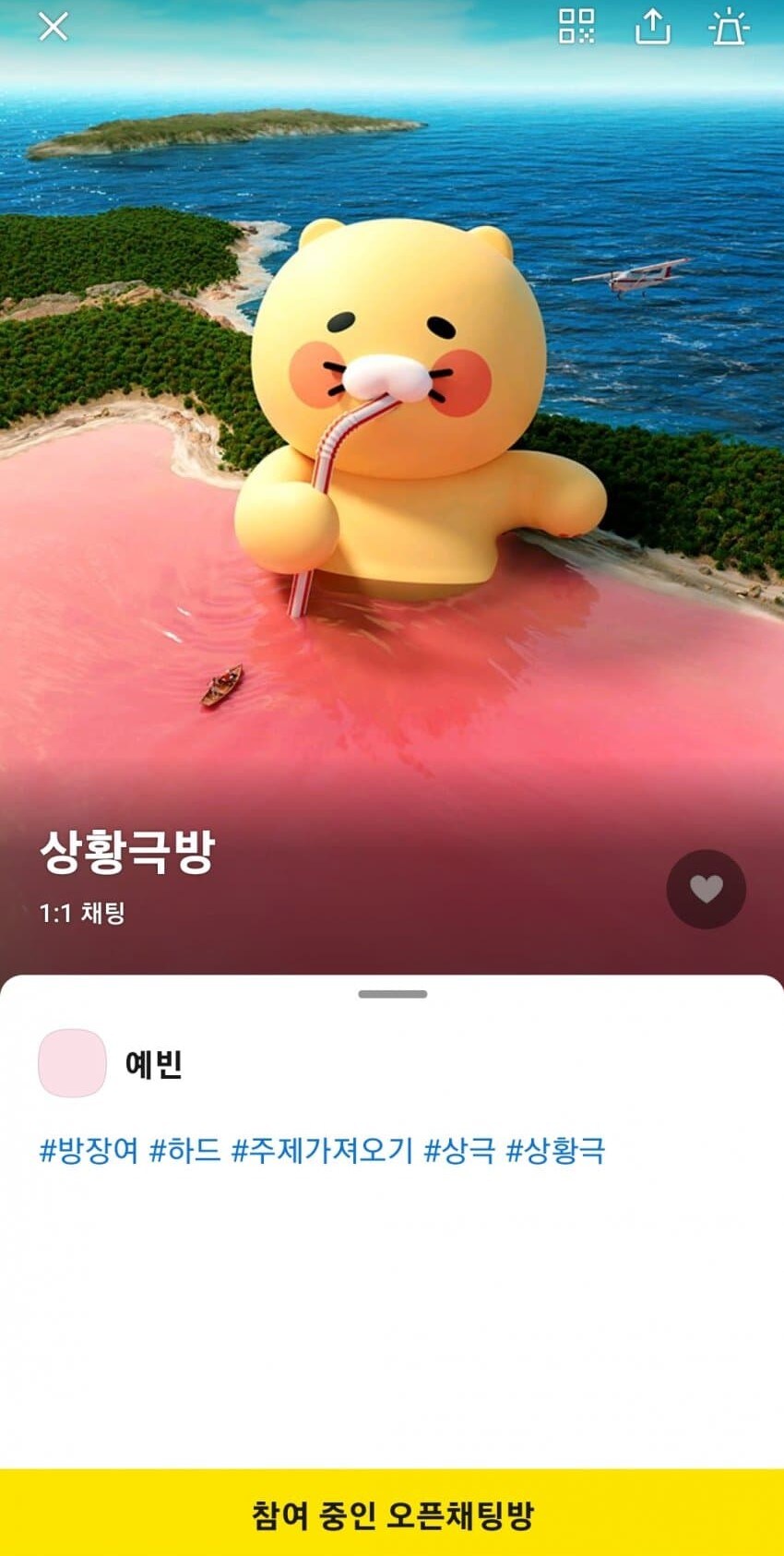The height and width of the screenshot is (1556, 784).
Task: Browse the #상황극 hashtag
Action: (x=555, y=1151)
